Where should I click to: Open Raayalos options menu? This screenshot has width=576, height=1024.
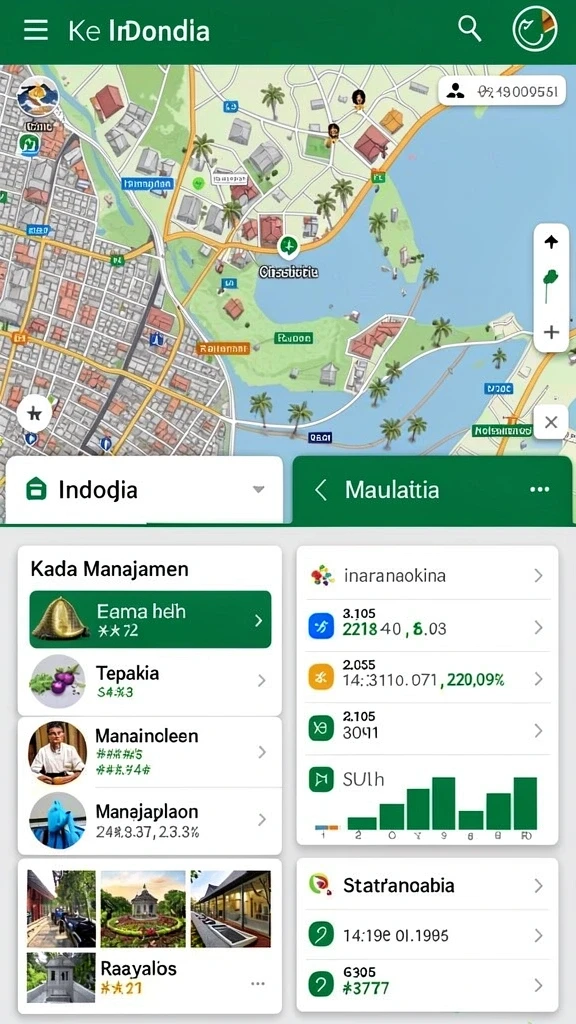(258, 984)
